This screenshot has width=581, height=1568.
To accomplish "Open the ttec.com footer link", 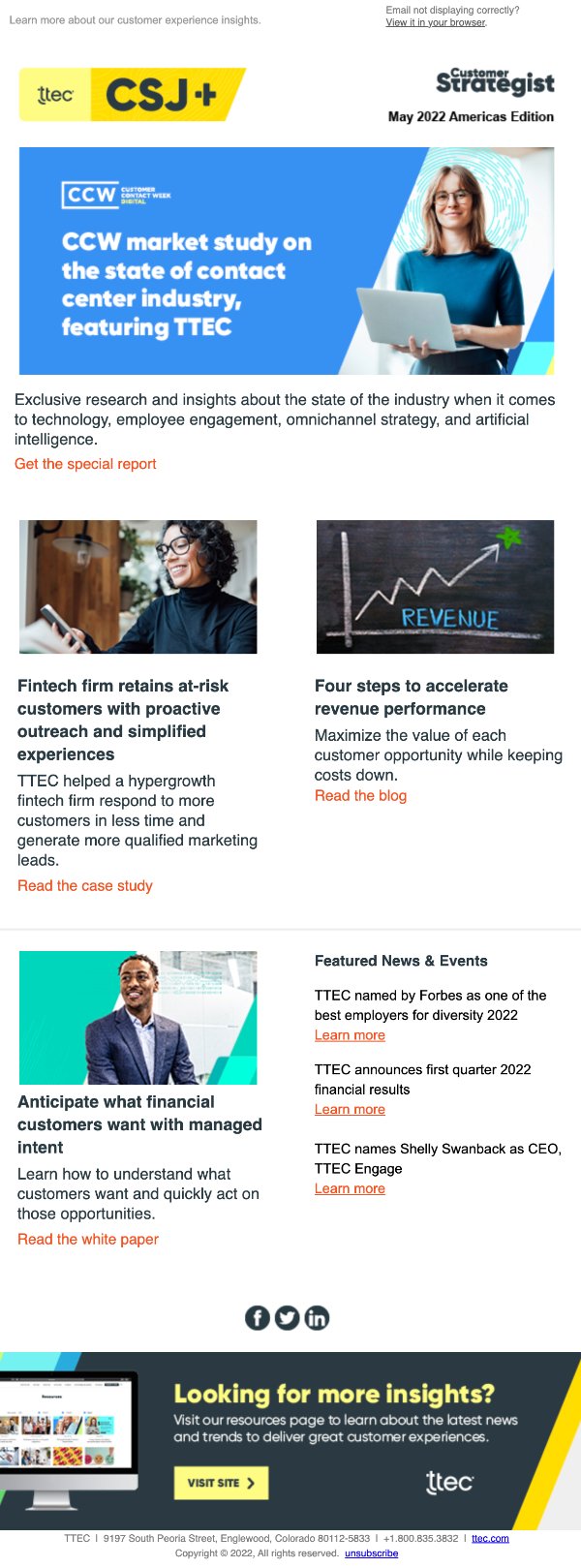I will (x=490, y=1538).
